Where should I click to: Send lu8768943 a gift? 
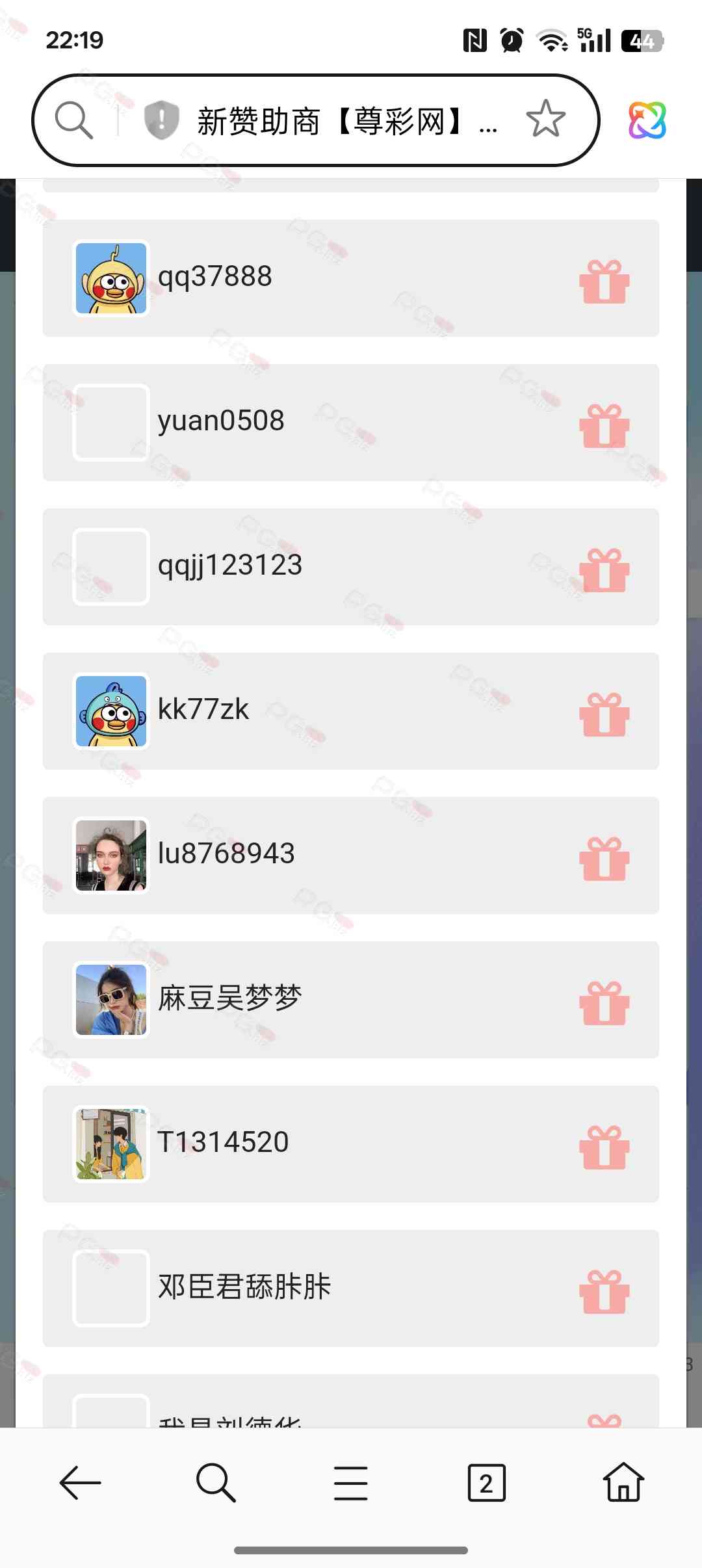tap(604, 859)
